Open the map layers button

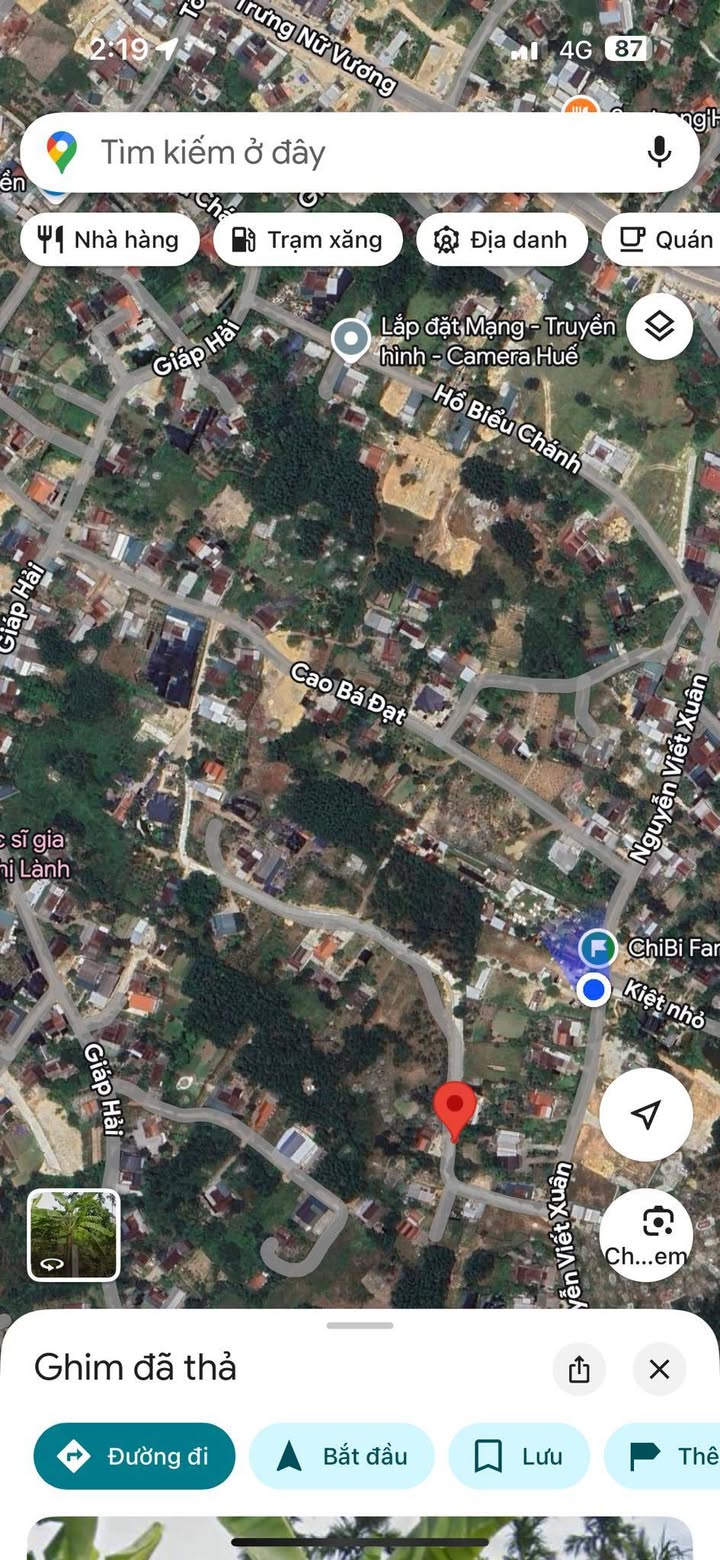[659, 326]
